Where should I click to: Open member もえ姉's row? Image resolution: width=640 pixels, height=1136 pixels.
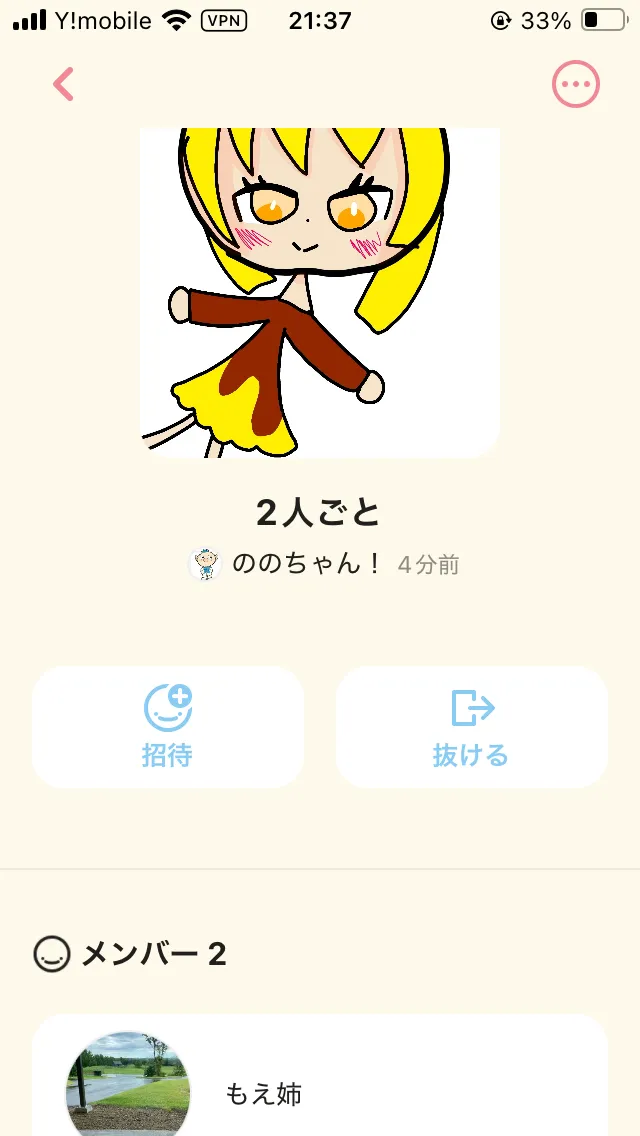click(320, 1092)
